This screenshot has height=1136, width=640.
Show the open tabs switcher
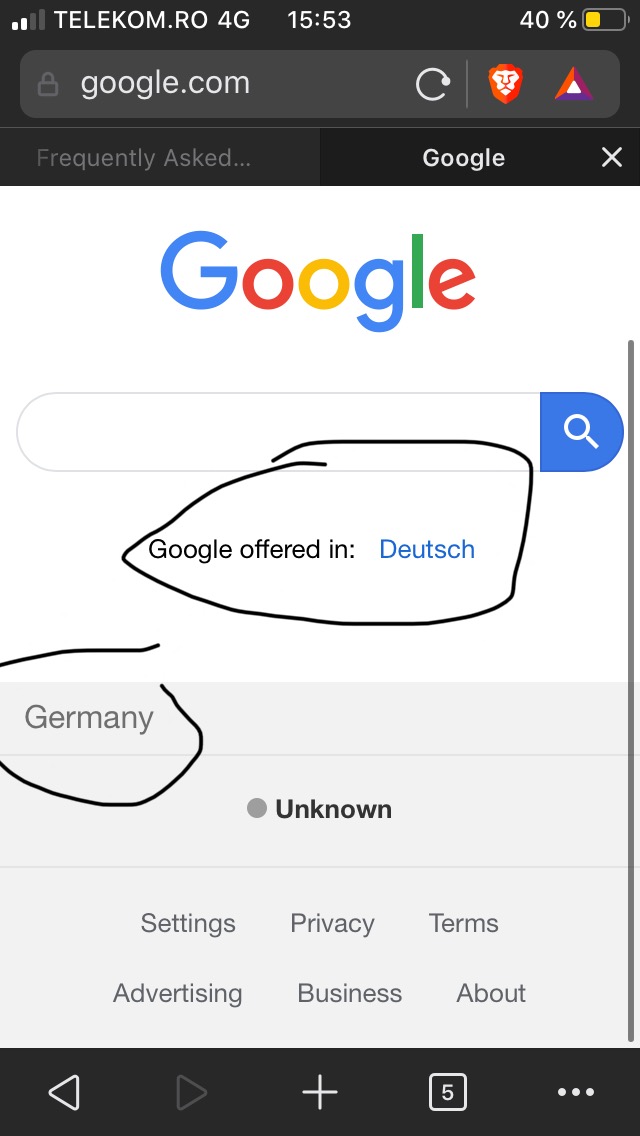coord(448,1092)
